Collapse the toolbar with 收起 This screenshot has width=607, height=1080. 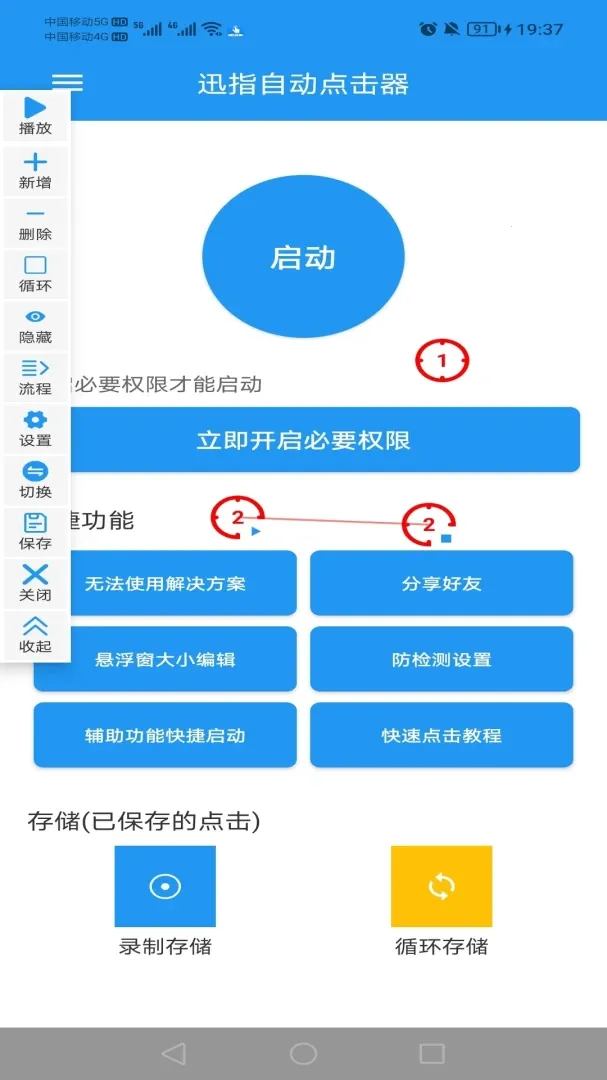coord(35,636)
